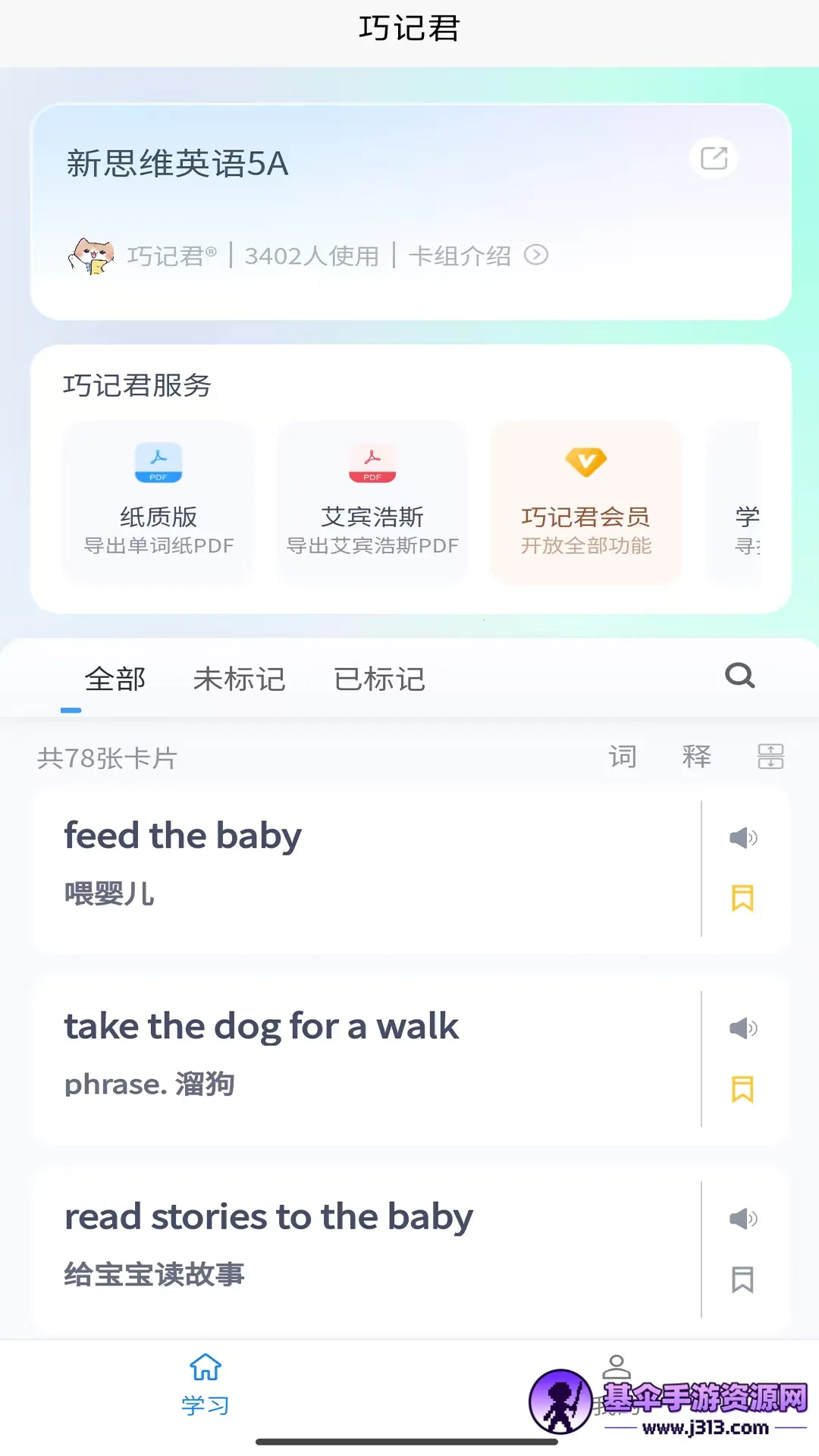Switch to the 全部 tab

click(x=115, y=679)
